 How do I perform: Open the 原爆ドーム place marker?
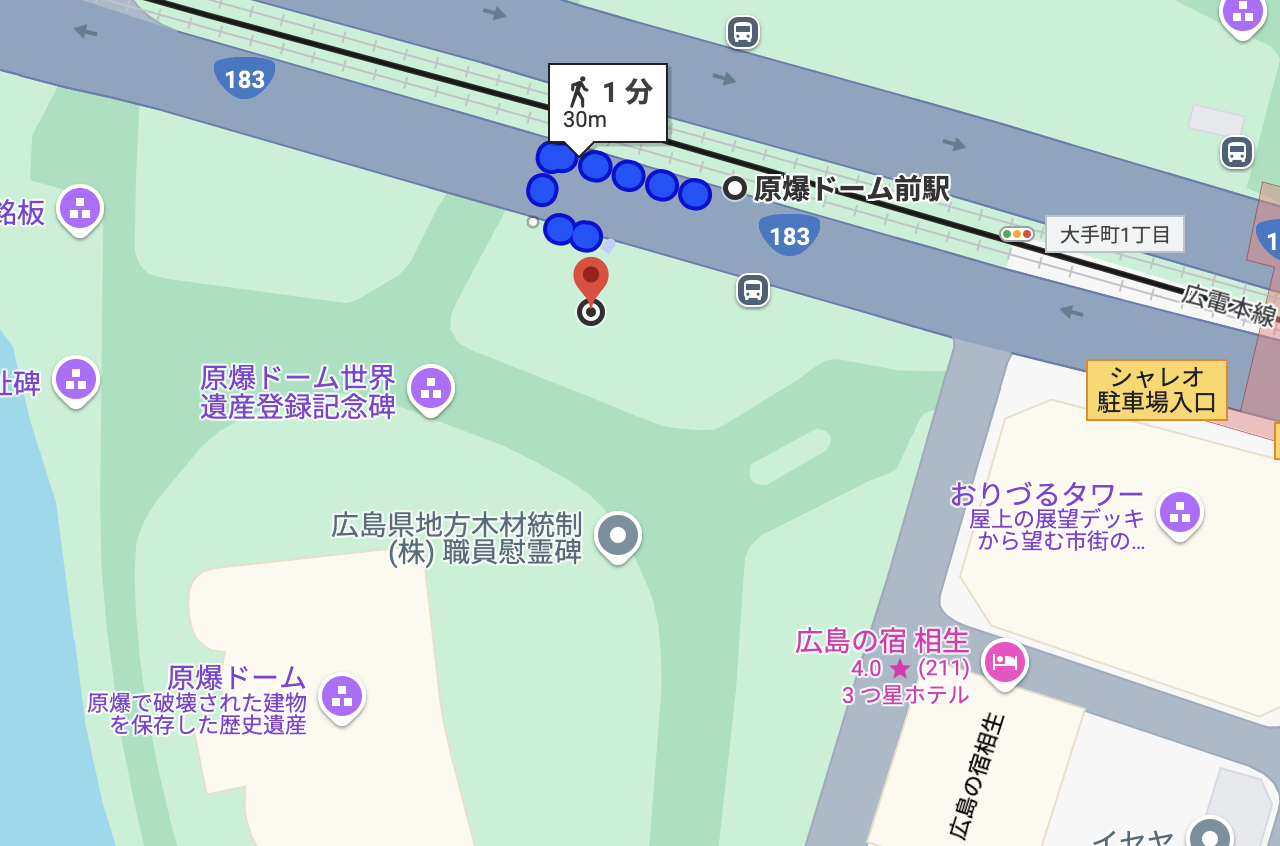(342, 696)
